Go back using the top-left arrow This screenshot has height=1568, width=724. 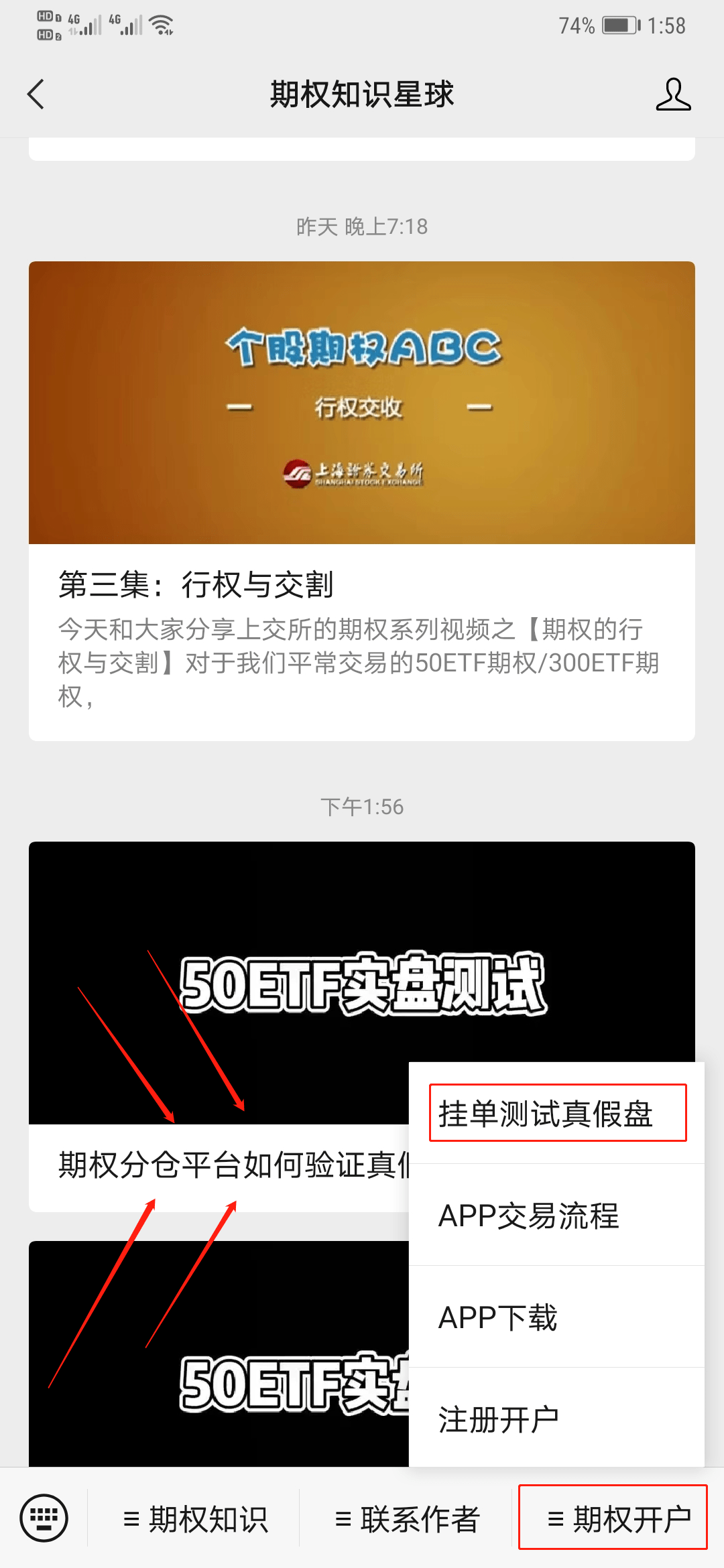[36, 94]
